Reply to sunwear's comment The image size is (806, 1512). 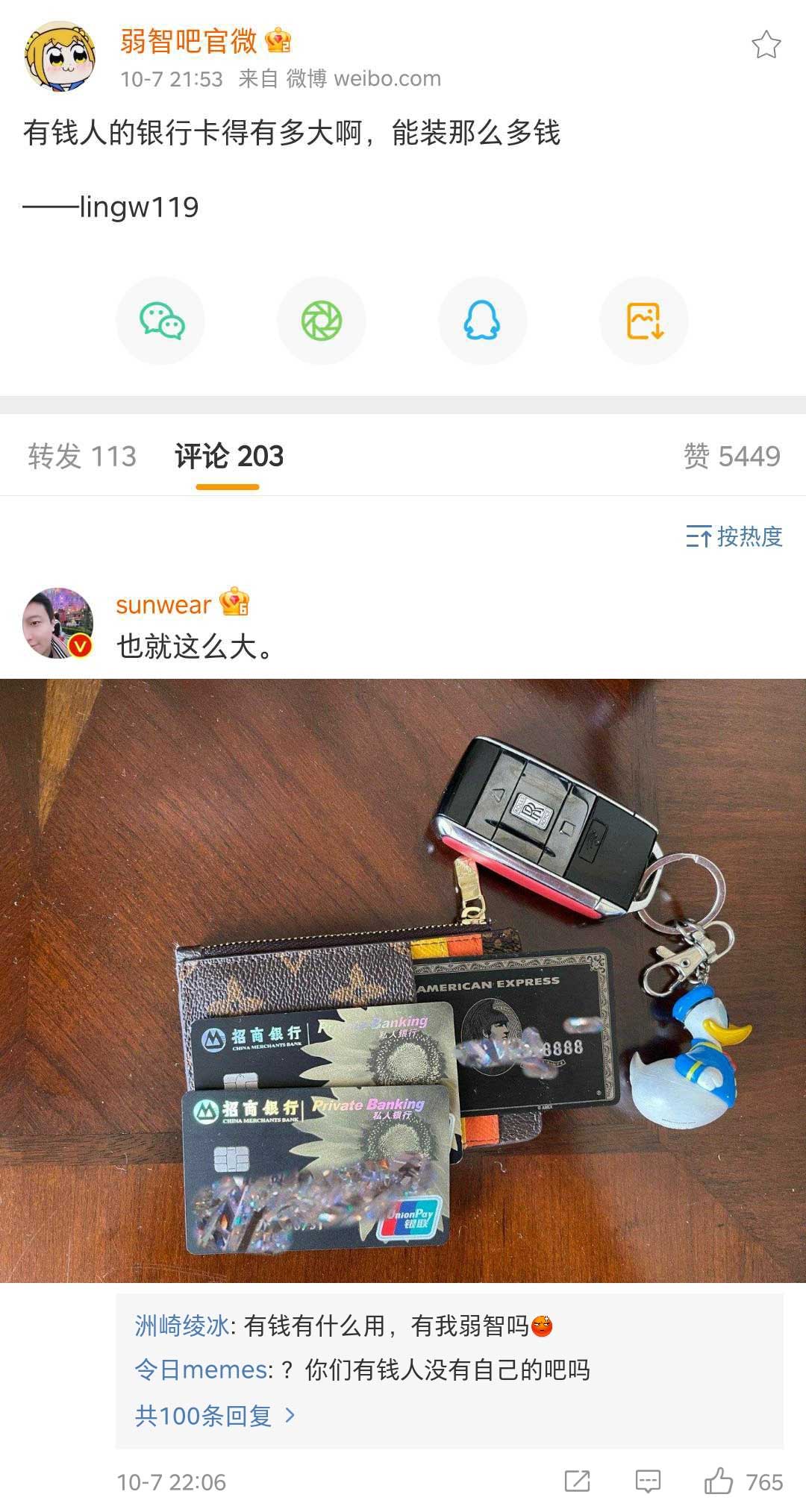click(x=647, y=1481)
